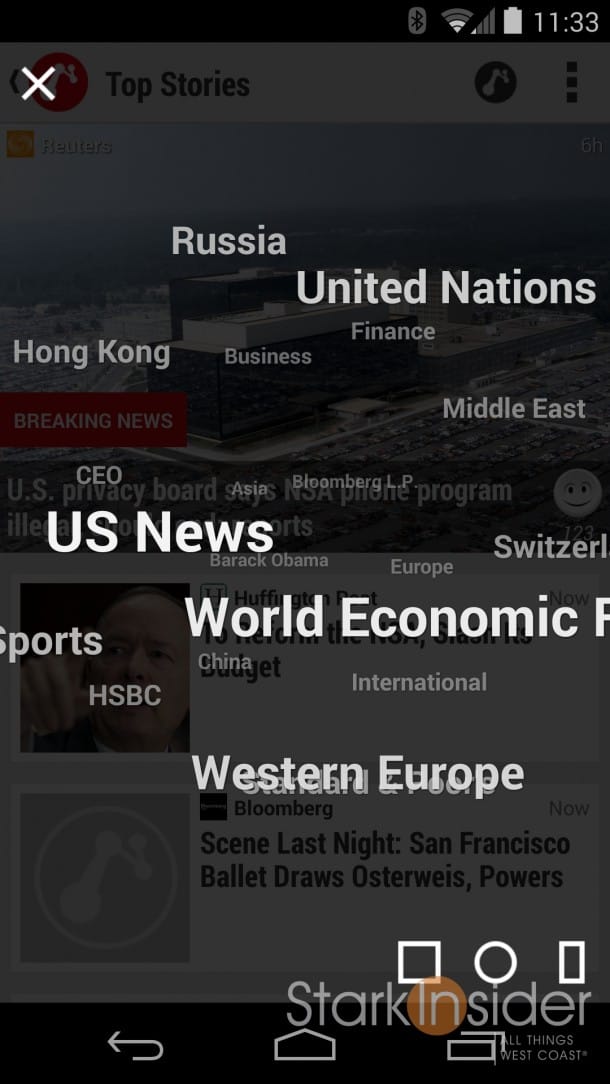Select the Bloomberg L.P topic
Screen dimensions: 610x1084
coord(353,481)
